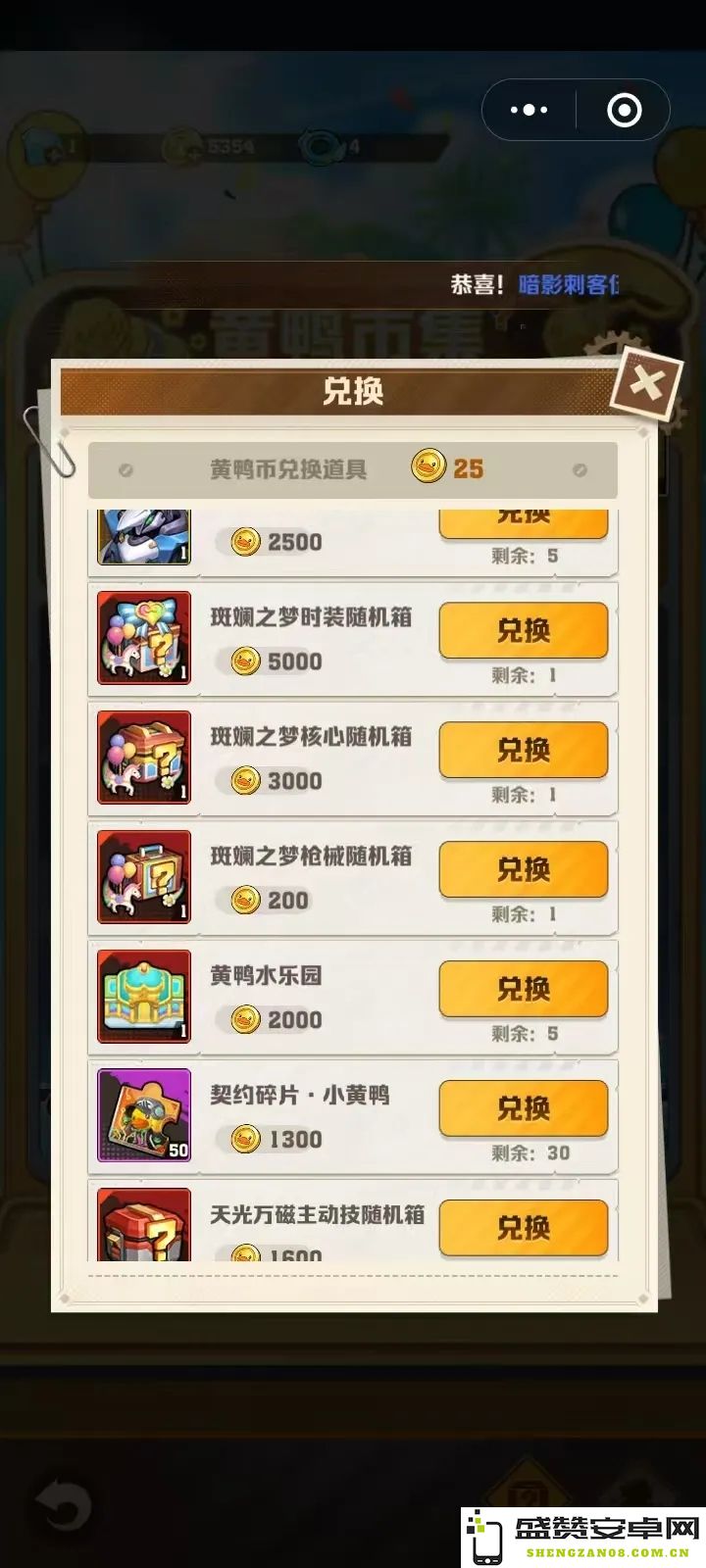Tap the mini-program close circle icon
This screenshot has height=1568, width=706.
point(625,110)
